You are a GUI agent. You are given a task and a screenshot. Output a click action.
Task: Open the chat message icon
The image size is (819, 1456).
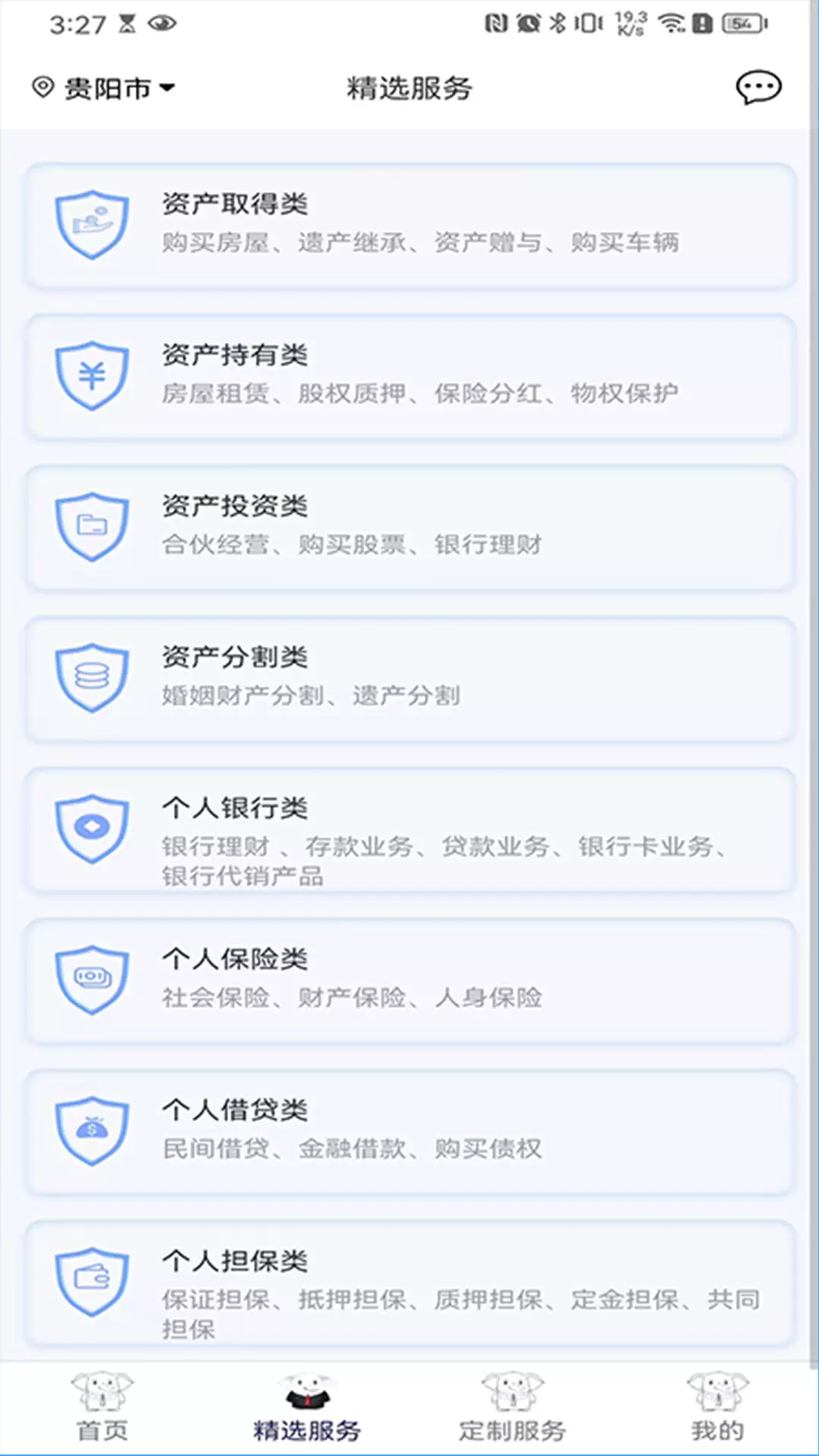pos(758,88)
